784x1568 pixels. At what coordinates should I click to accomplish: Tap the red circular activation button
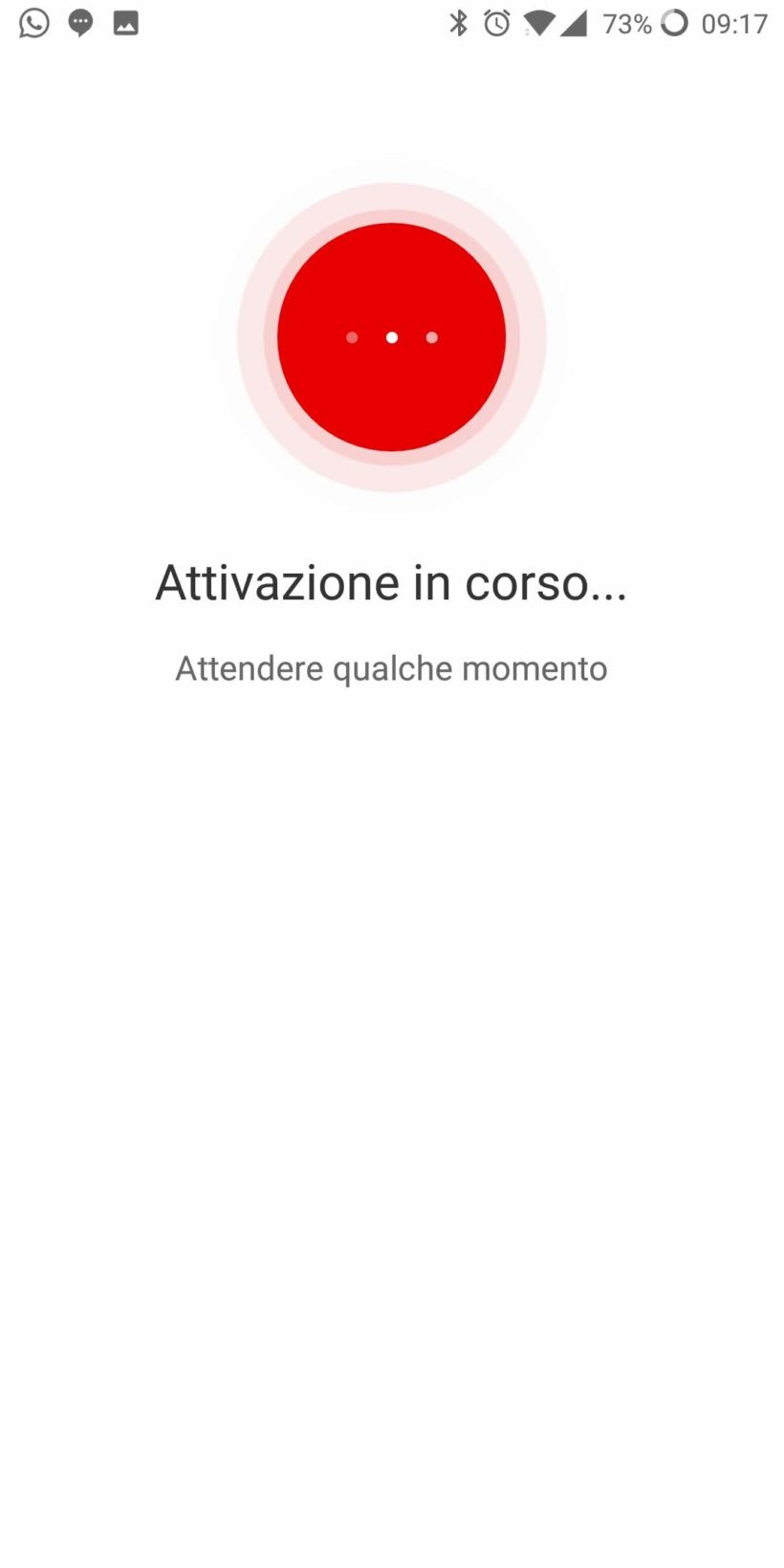tap(391, 337)
